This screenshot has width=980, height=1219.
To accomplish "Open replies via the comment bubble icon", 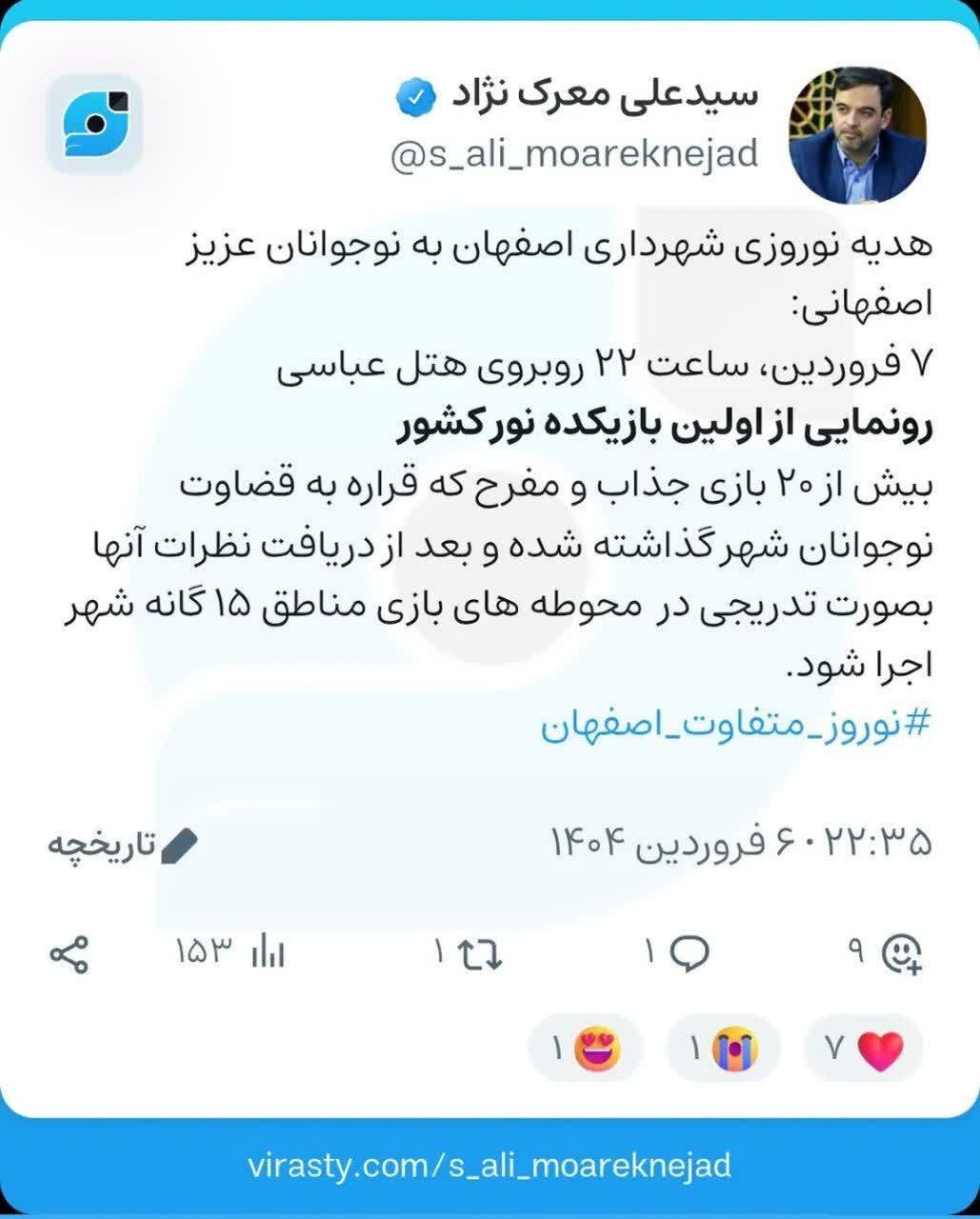I will pos(693,953).
